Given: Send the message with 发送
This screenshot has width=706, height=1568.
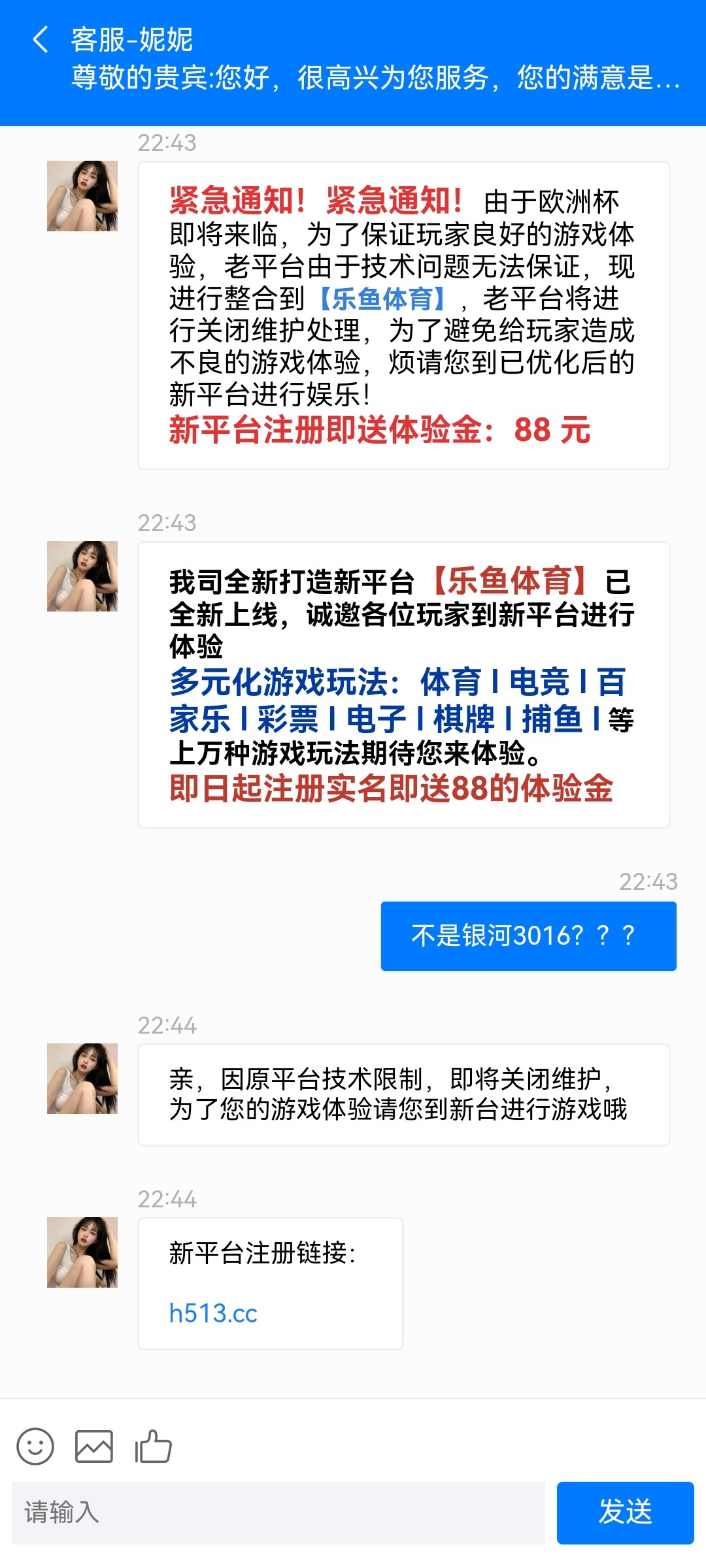Looking at the screenshot, I should click(625, 1513).
